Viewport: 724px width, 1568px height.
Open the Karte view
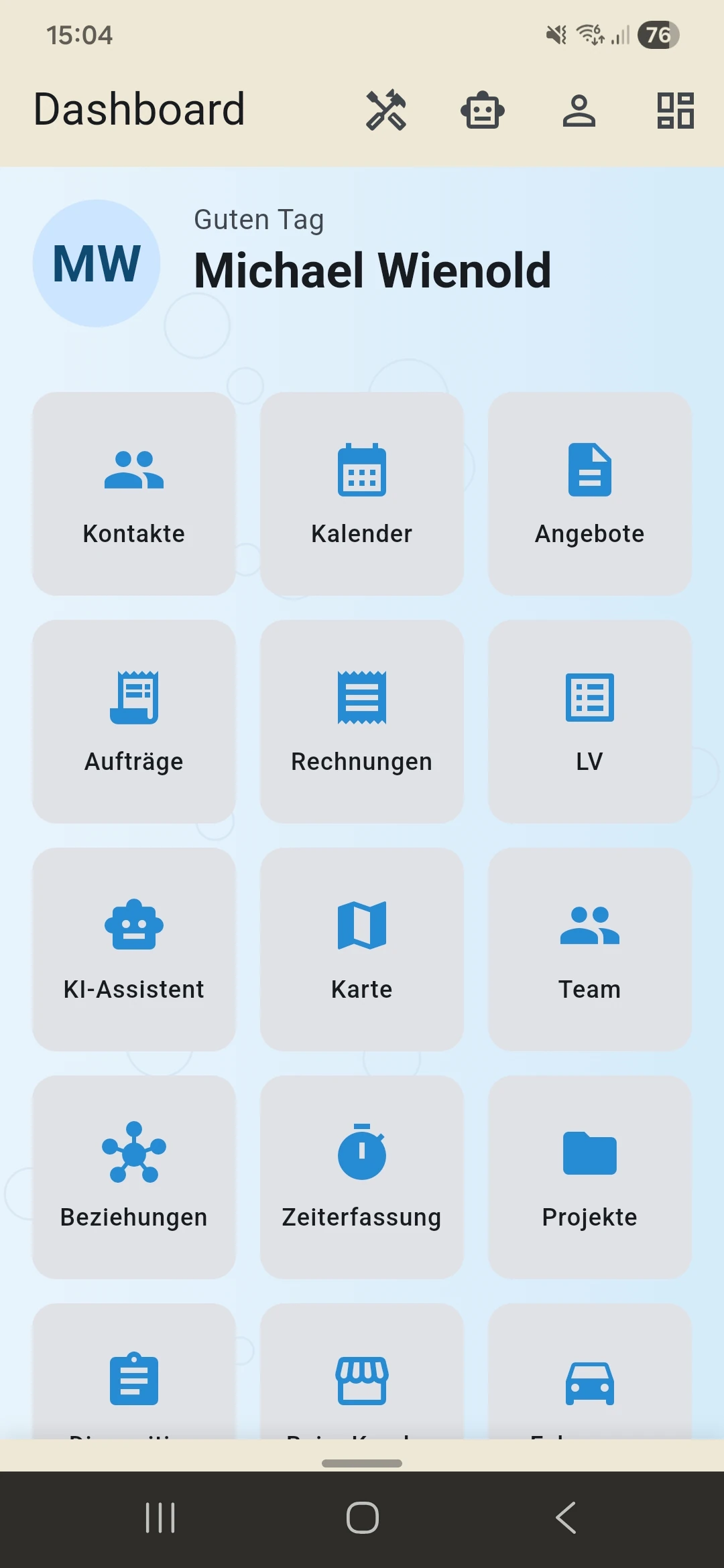click(x=361, y=948)
